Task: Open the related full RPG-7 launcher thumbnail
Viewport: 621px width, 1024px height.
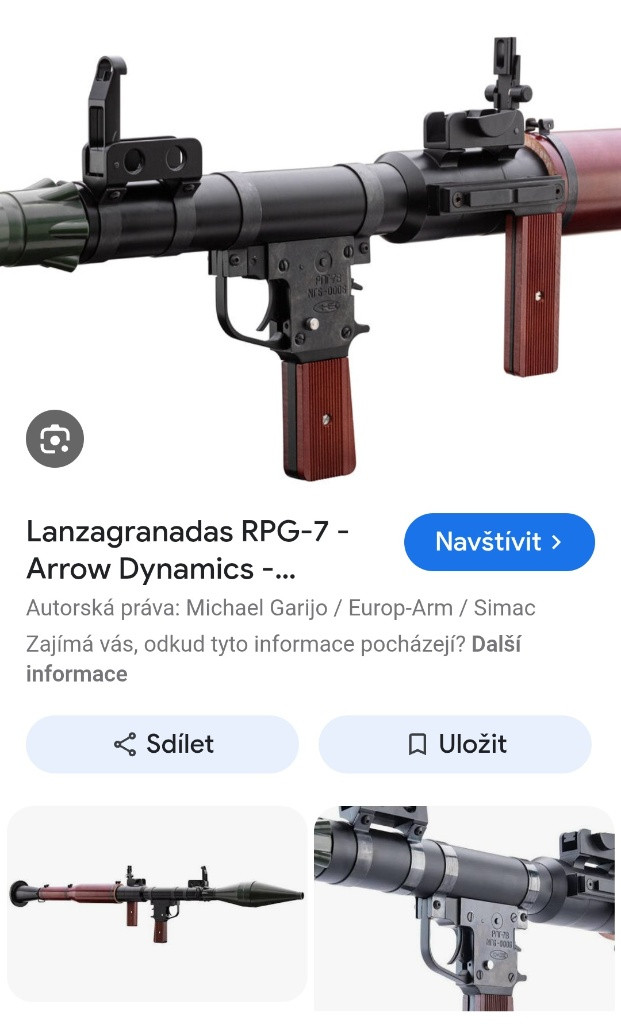Action: (x=157, y=903)
